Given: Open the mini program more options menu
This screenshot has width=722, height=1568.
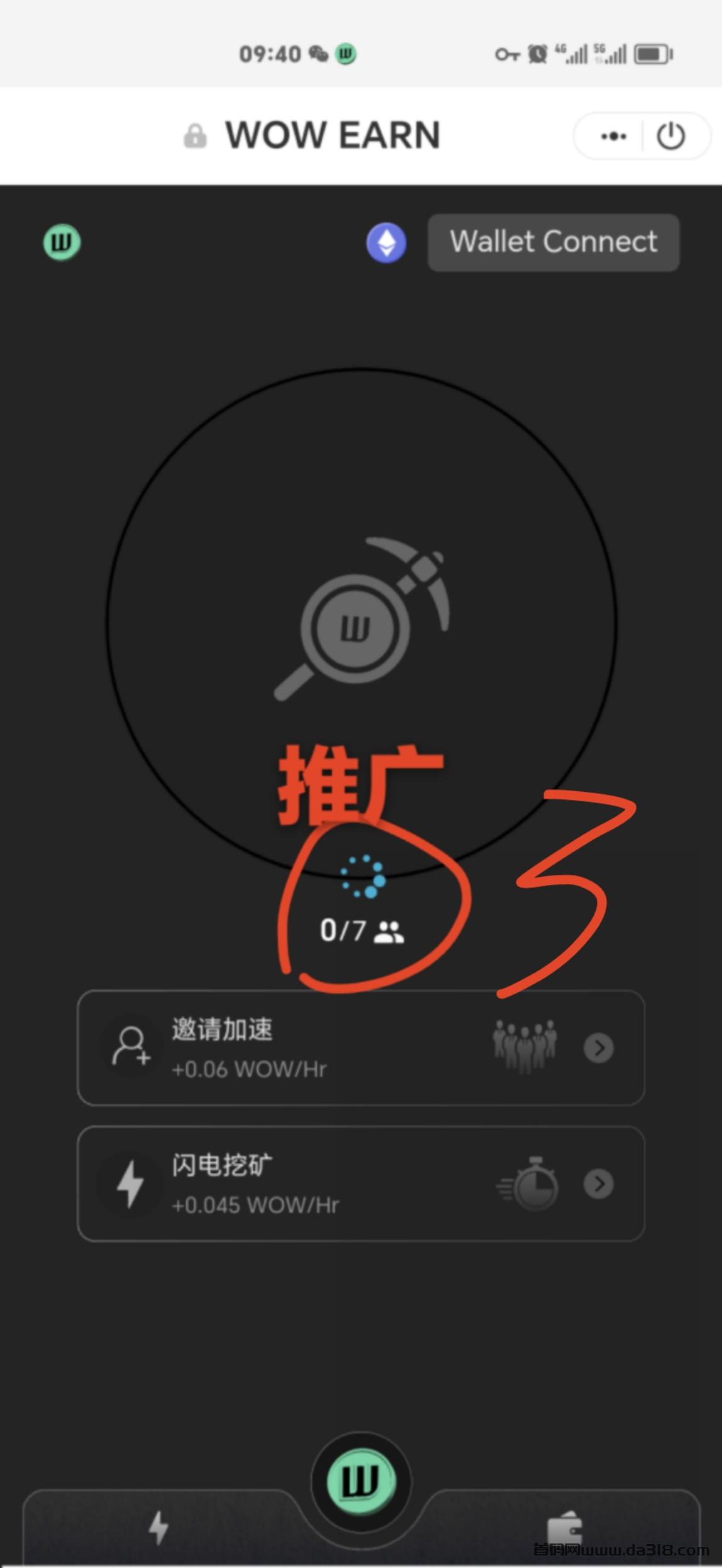Looking at the screenshot, I should point(613,136).
